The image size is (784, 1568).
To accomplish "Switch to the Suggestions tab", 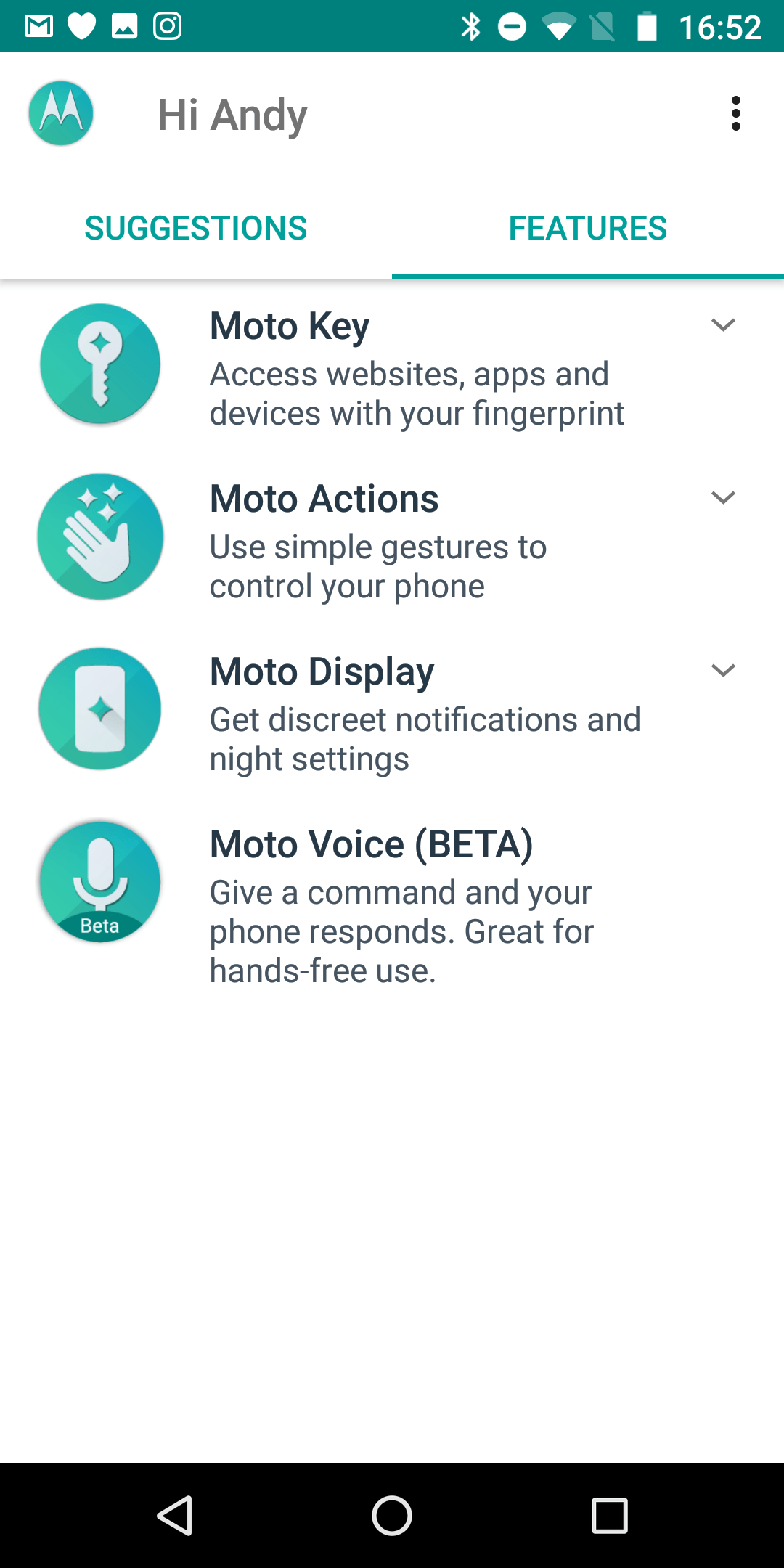I will click(196, 228).
